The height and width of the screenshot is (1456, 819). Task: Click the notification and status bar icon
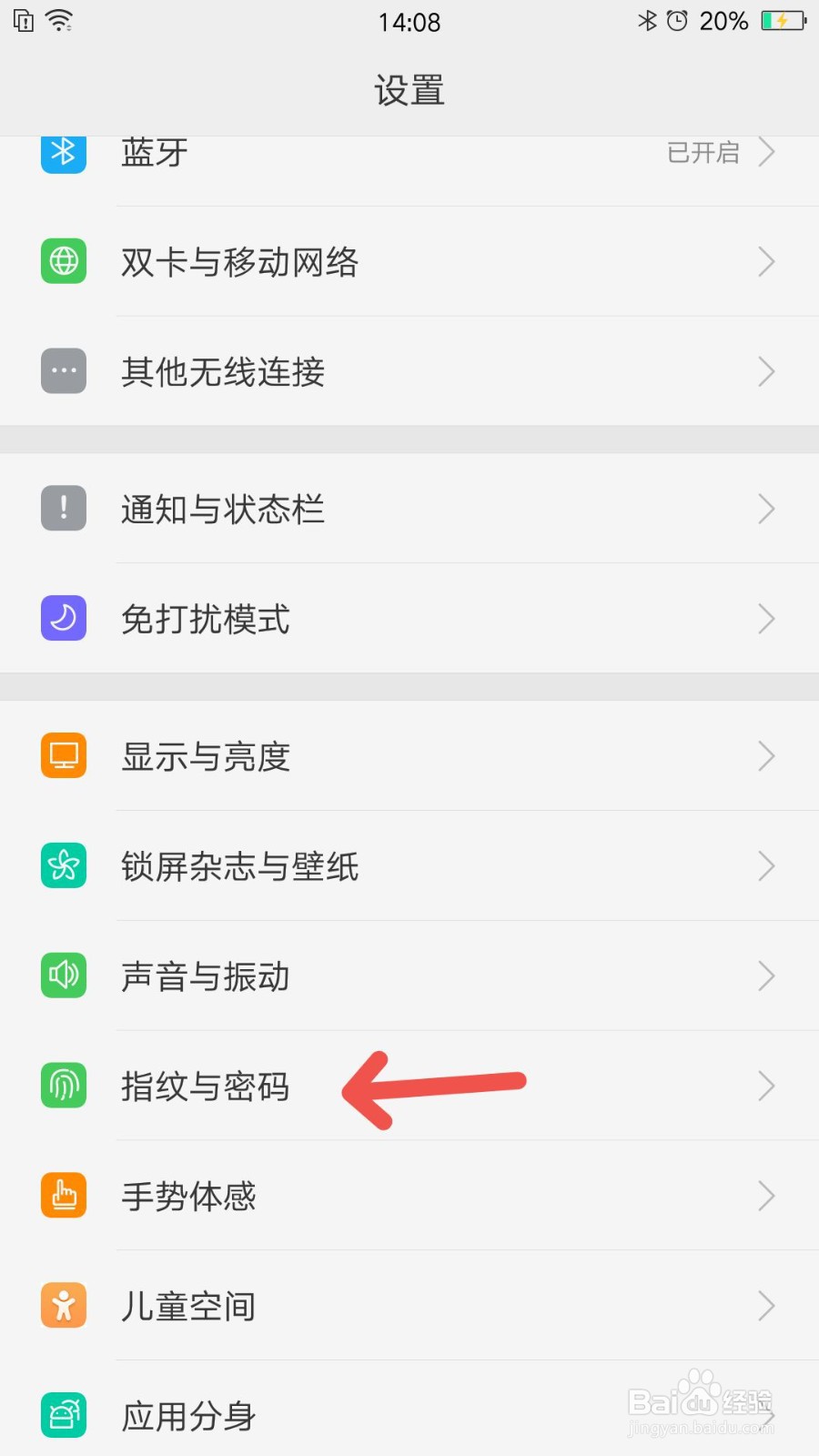coord(63,508)
